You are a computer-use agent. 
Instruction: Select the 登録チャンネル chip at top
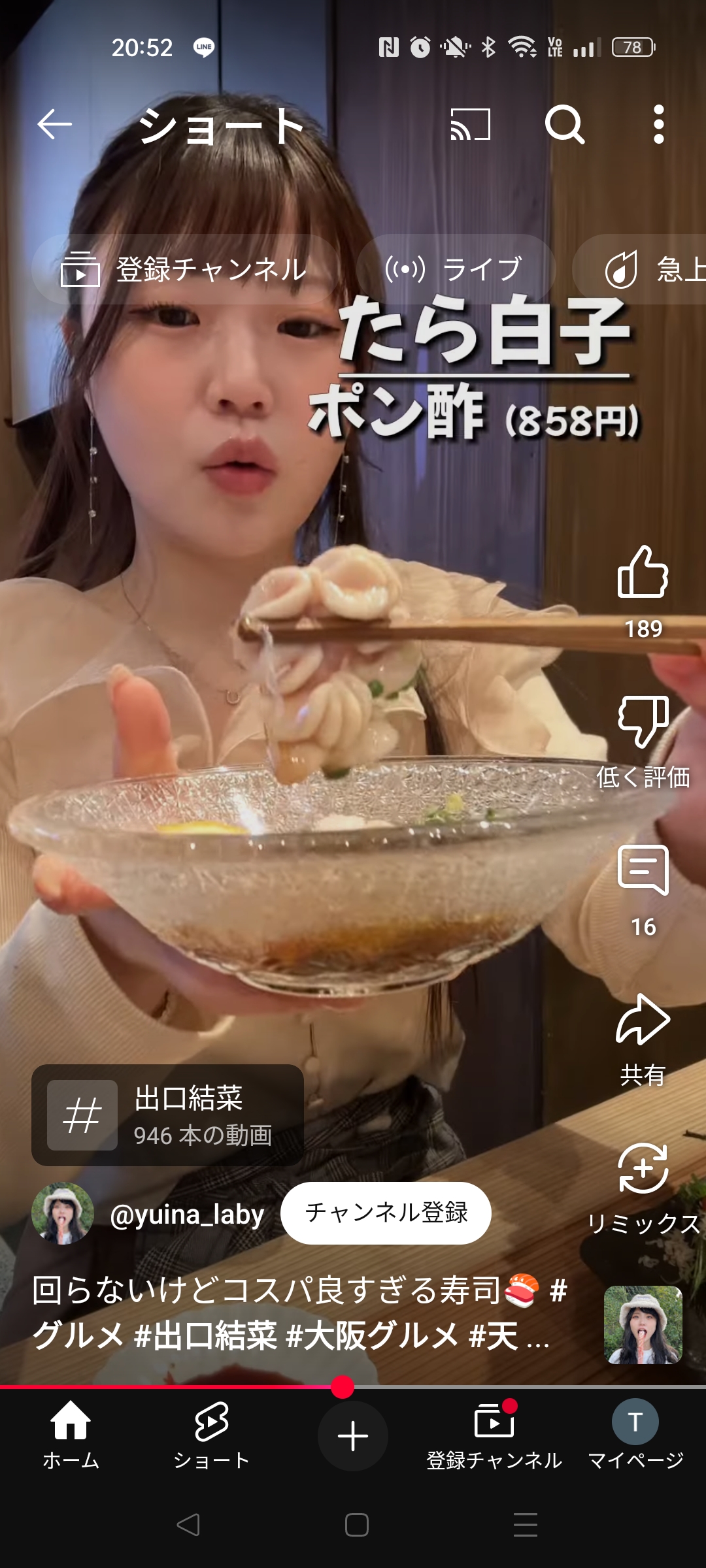(x=186, y=269)
